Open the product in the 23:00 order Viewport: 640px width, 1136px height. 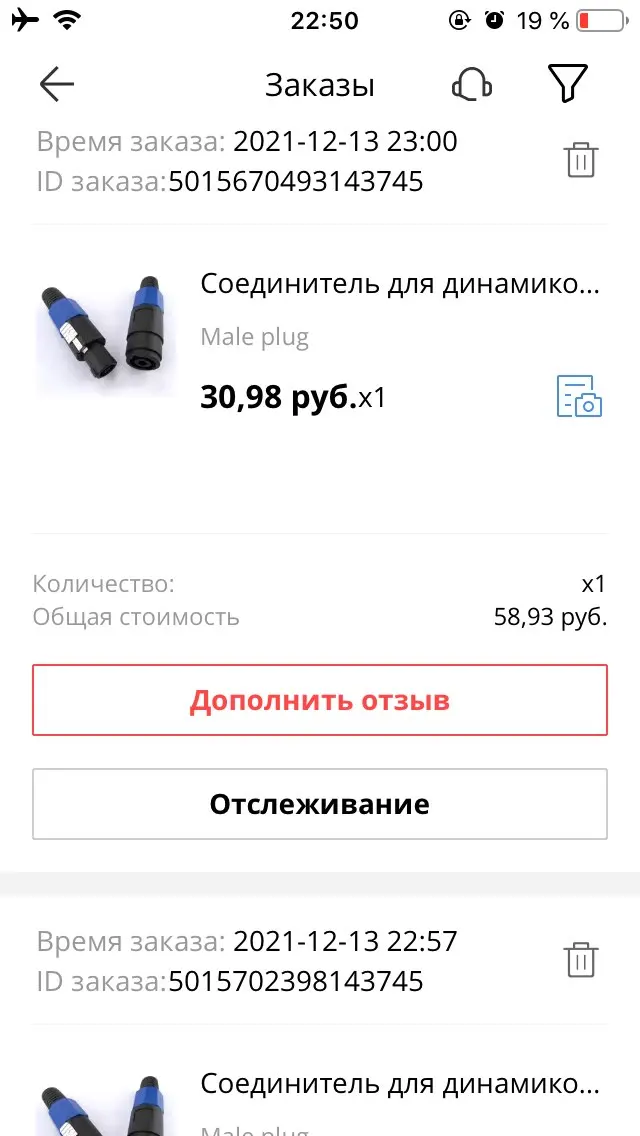point(400,284)
